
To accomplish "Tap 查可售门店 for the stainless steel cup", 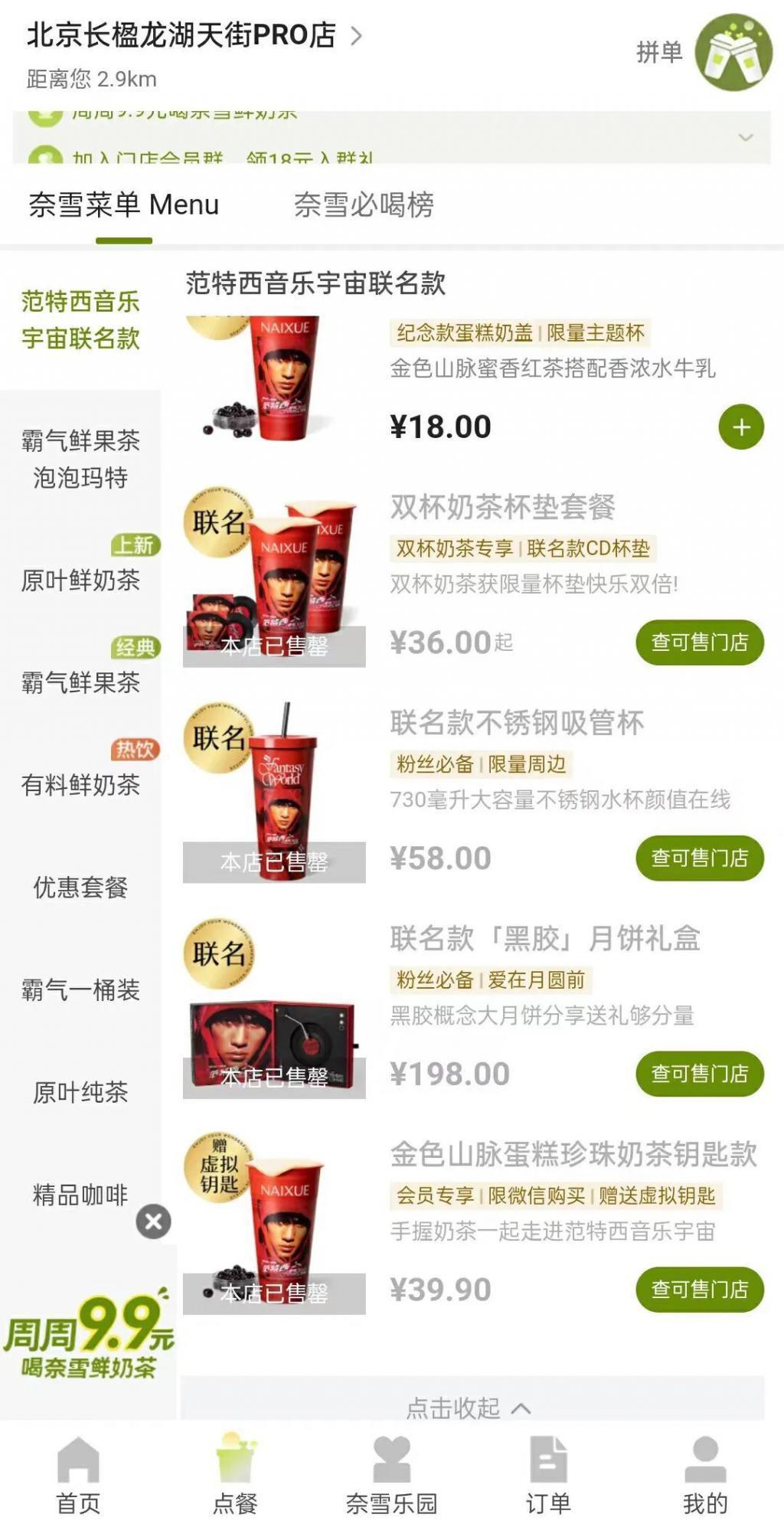I will 701,860.
